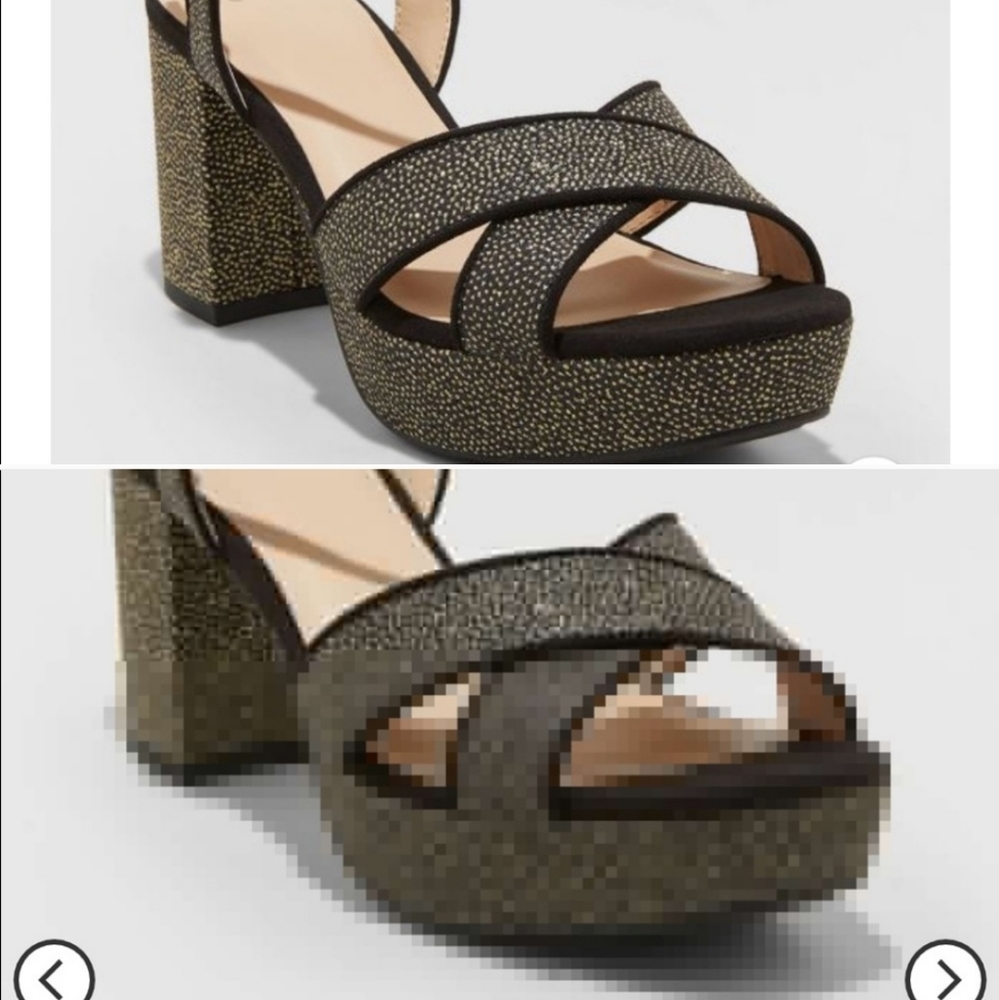This screenshot has height=1000, width=999.
Task: Select the full sandal product photo
Action: point(500,230)
